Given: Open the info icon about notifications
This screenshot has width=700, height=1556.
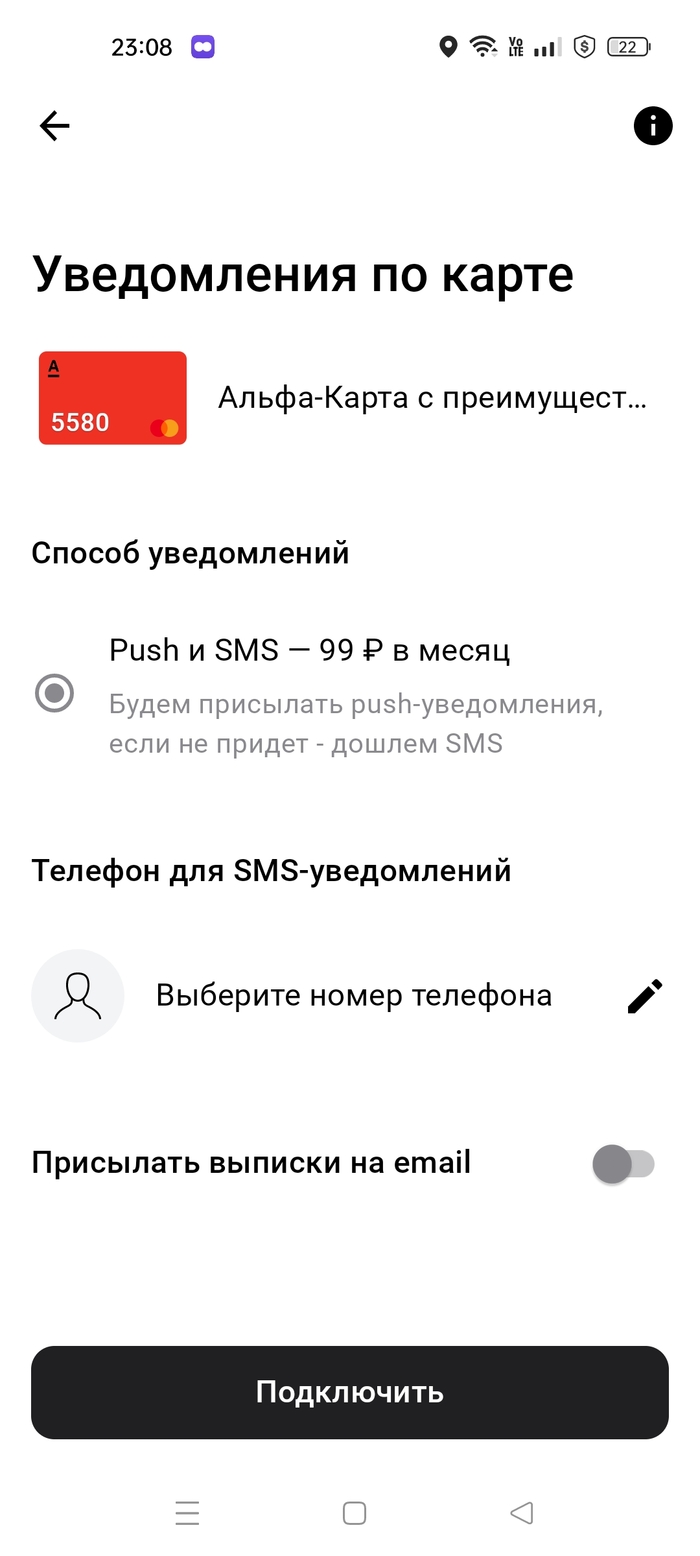Looking at the screenshot, I should point(653,125).
